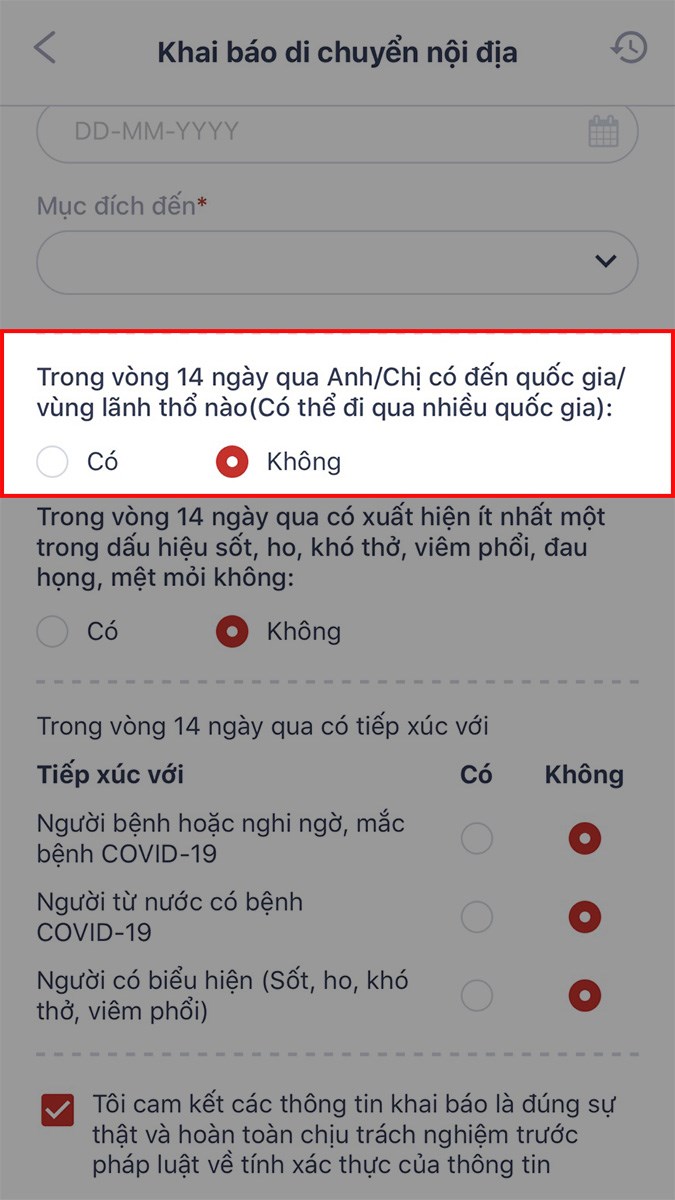Mark Không for contact with COVID-19 patient
675x1200 pixels.
pyautogui.click(x=585, y=839)
